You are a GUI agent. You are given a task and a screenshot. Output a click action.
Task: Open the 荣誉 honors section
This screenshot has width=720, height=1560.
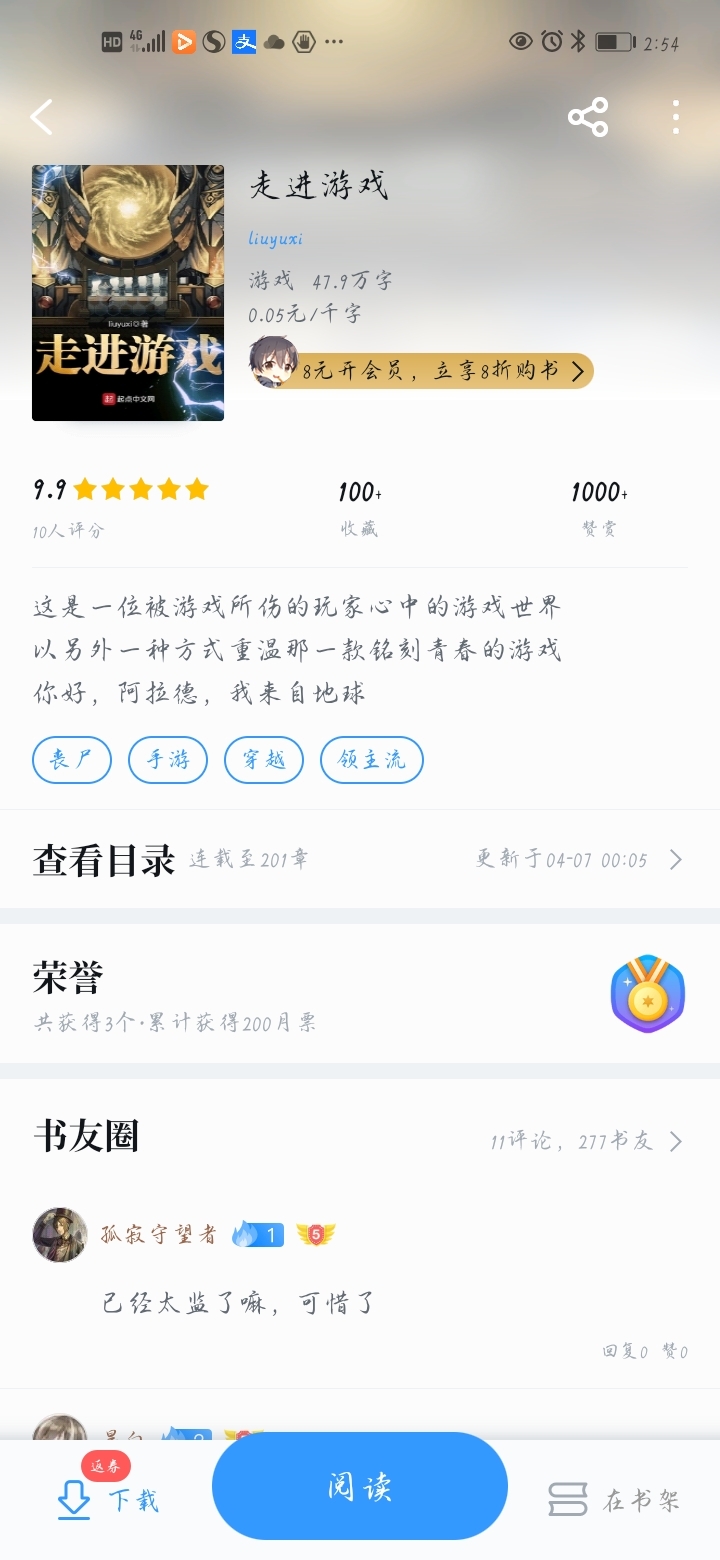(x=360, y=993)
